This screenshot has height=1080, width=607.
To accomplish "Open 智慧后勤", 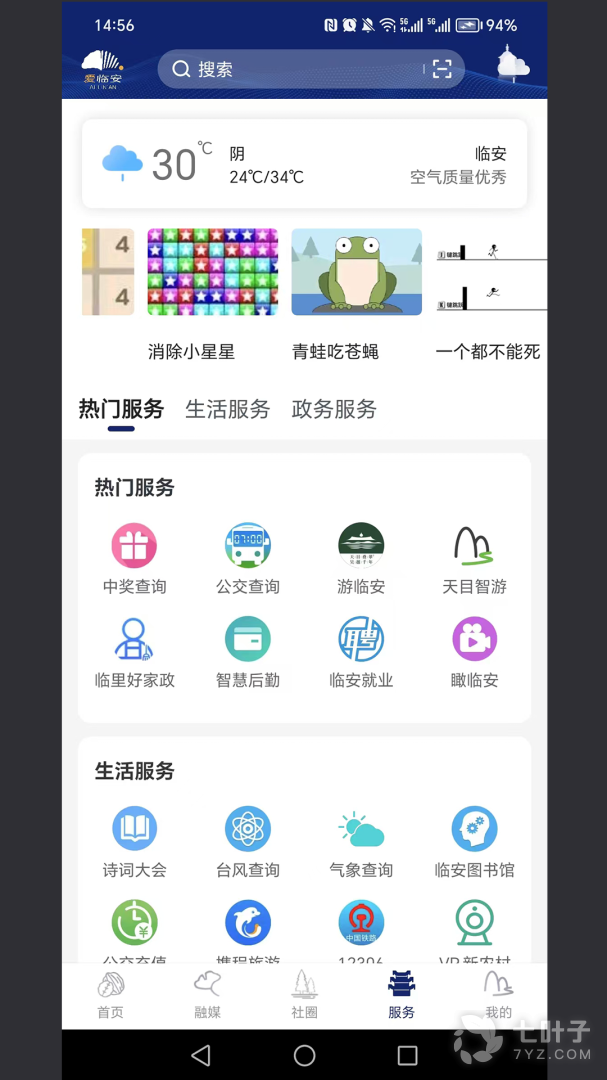I will tap(247, 652).
